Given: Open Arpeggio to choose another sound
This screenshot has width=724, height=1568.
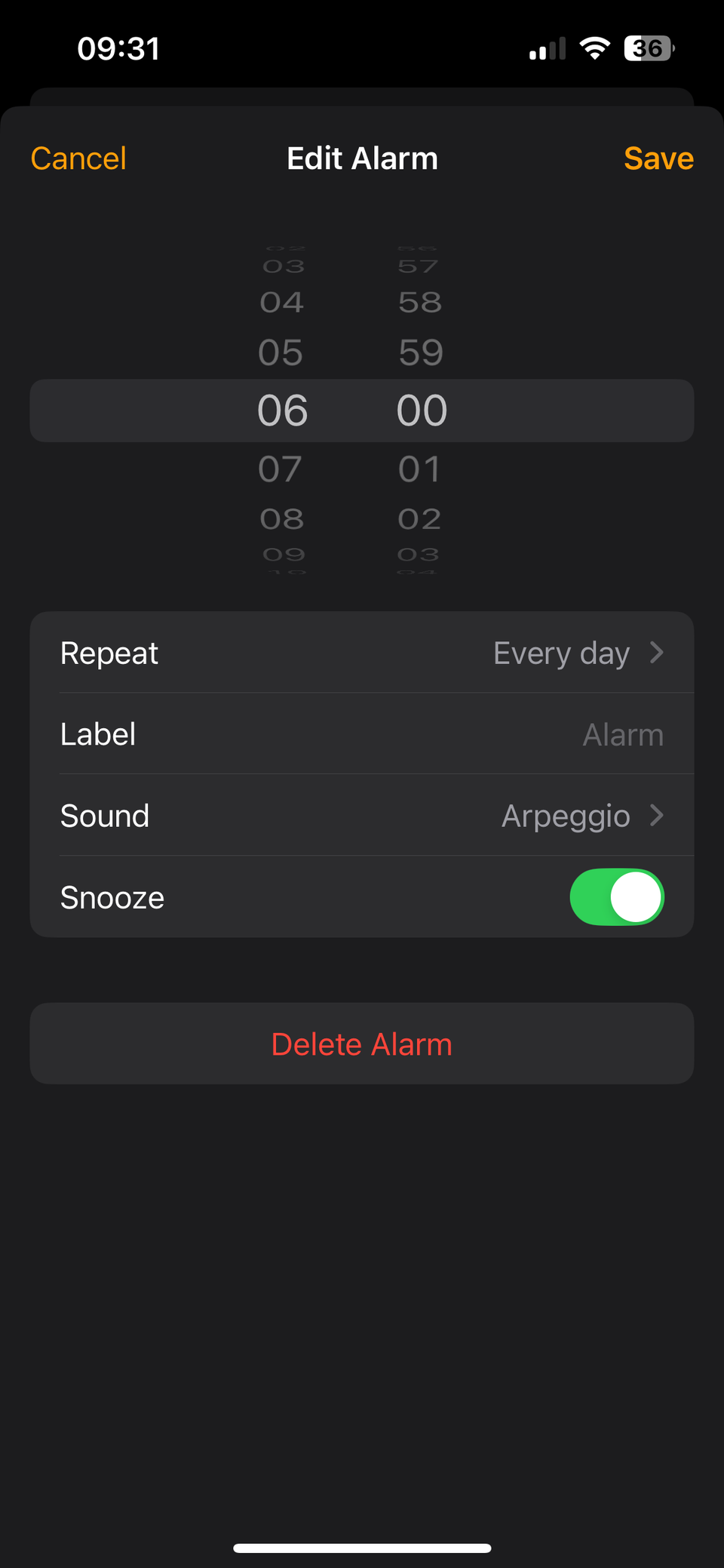Looking at the screenshot, I should pos(566,816).
